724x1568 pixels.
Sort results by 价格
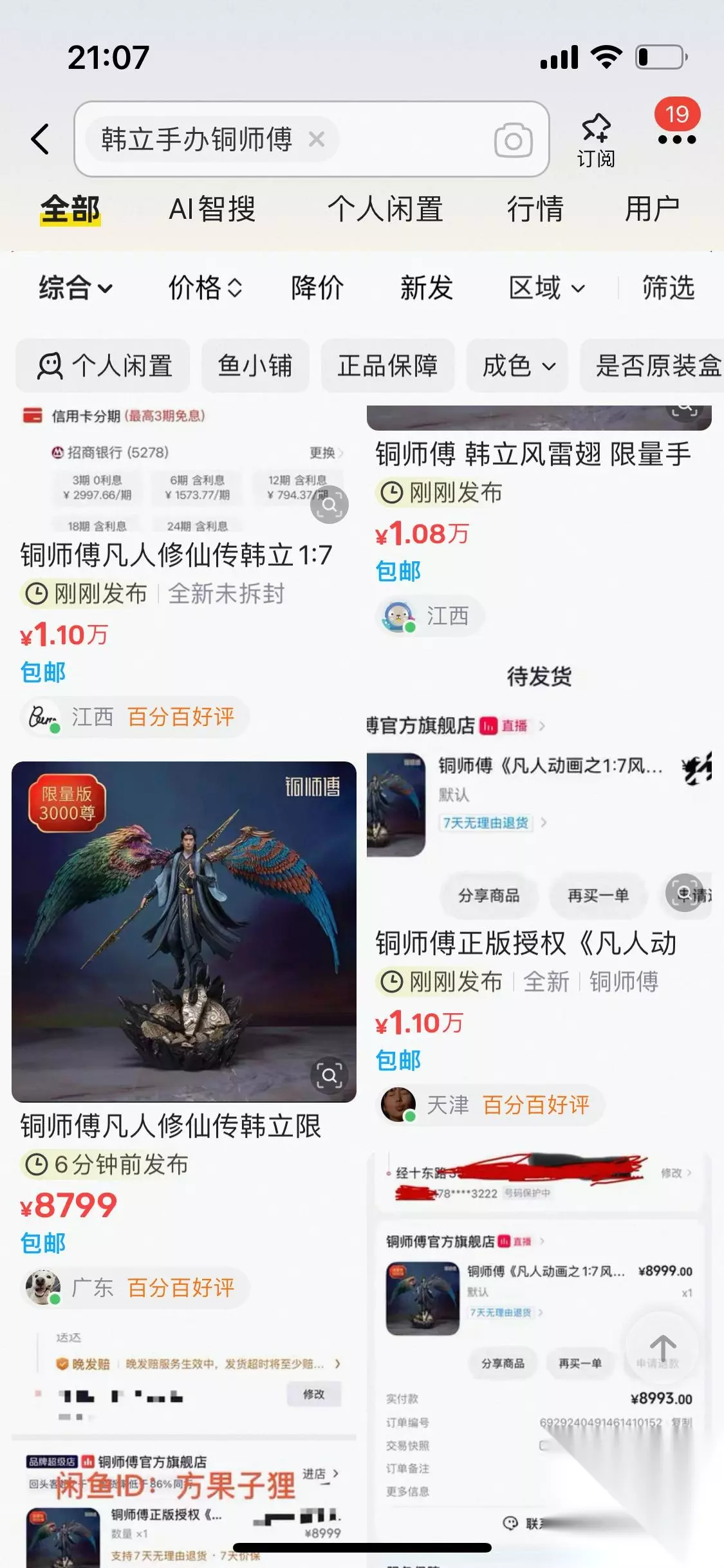[x=205, y=288]
